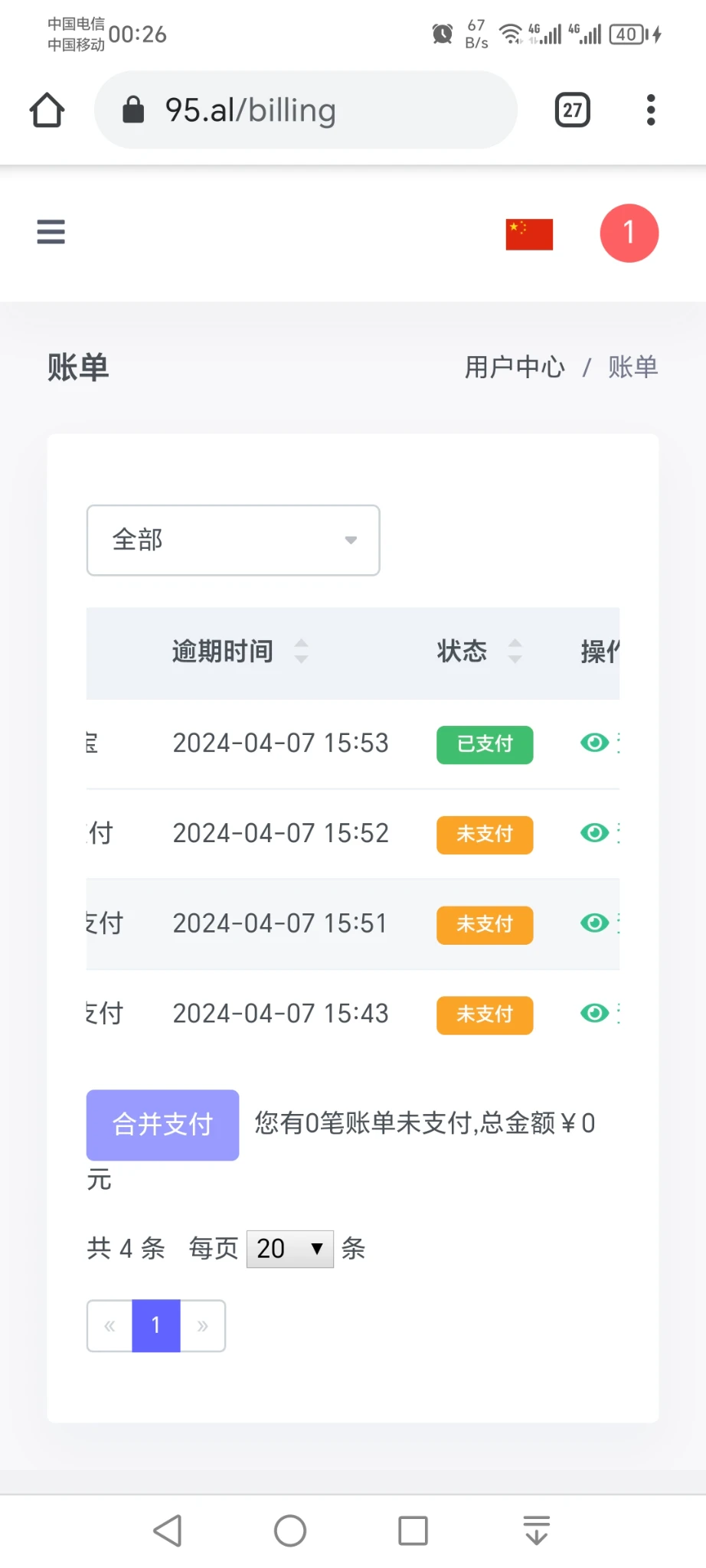Sort by 状态 column
This screenshot has width=706, height=1568.
pos(515,651)
